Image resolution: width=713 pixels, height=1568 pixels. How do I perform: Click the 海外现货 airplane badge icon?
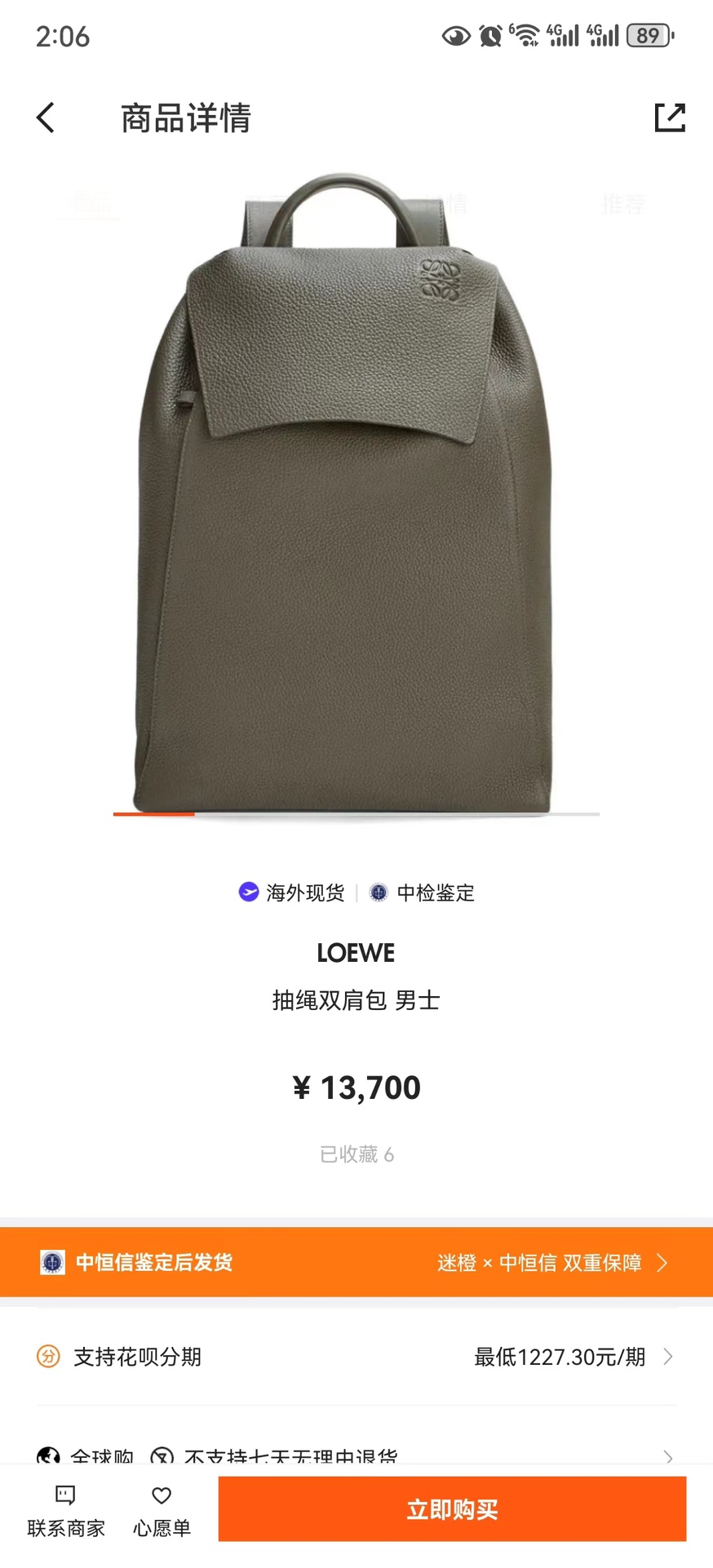tap(246, 893)
